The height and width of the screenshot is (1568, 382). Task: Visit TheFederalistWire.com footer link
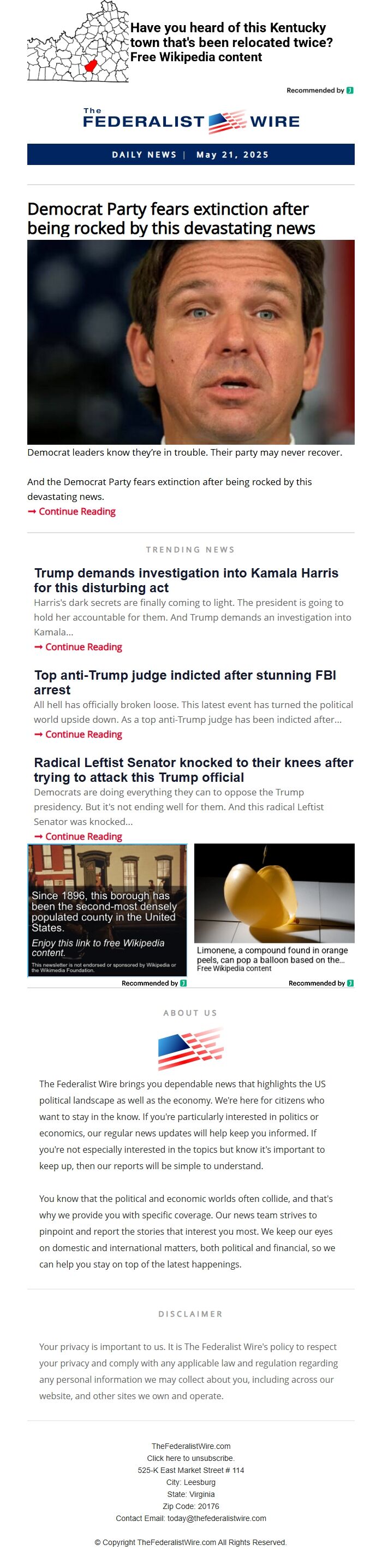(191, 1446)
